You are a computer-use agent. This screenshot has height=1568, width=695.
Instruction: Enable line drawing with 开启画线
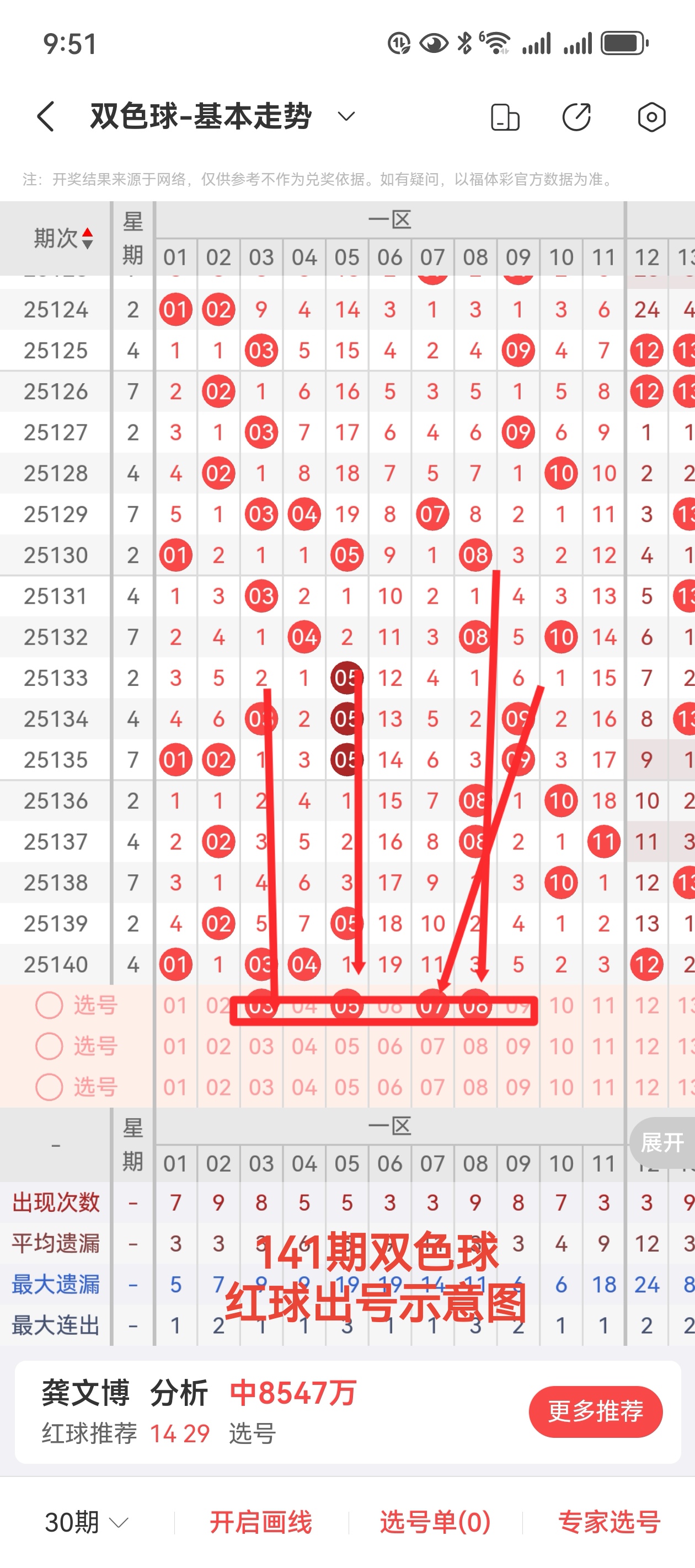tap(261, 1522)
